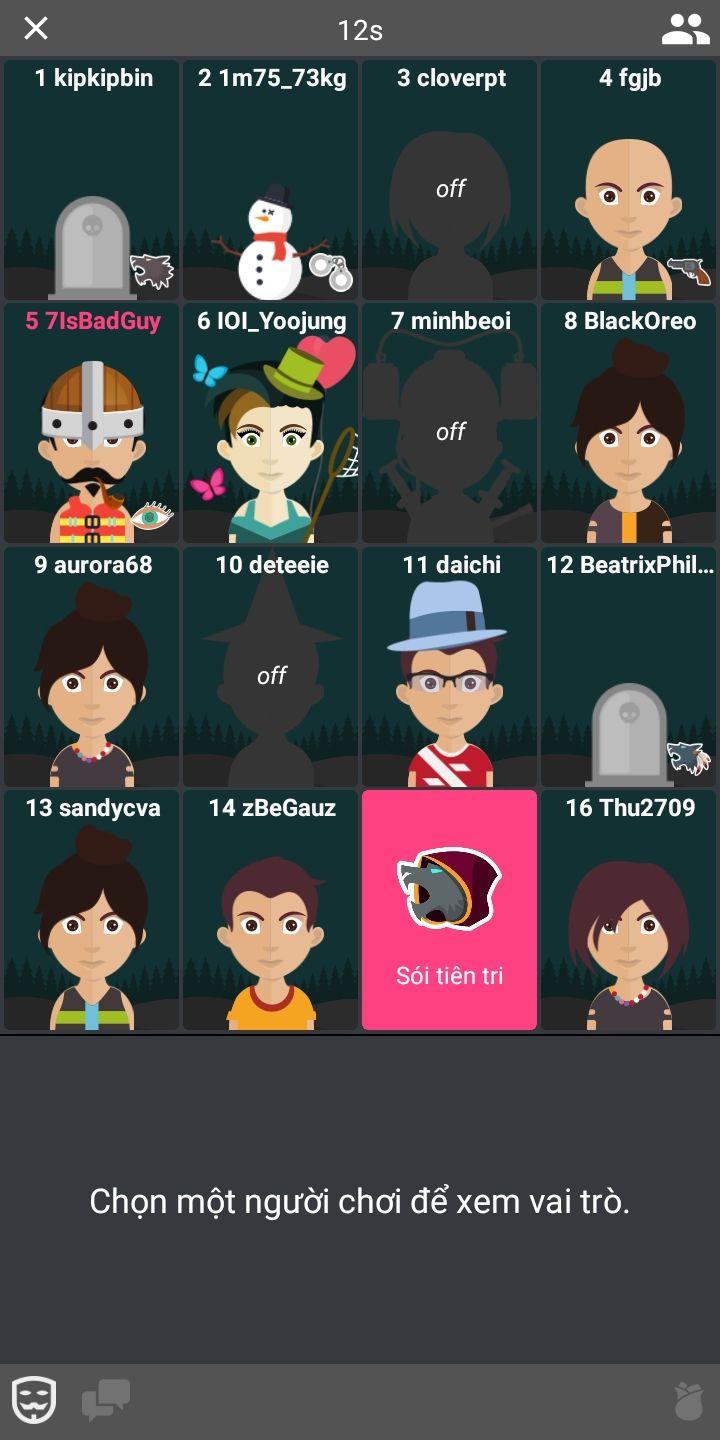This screenshot has width=720, height=1440.
Task: Choose player 16 Thu2709
Action: [628, 910]
